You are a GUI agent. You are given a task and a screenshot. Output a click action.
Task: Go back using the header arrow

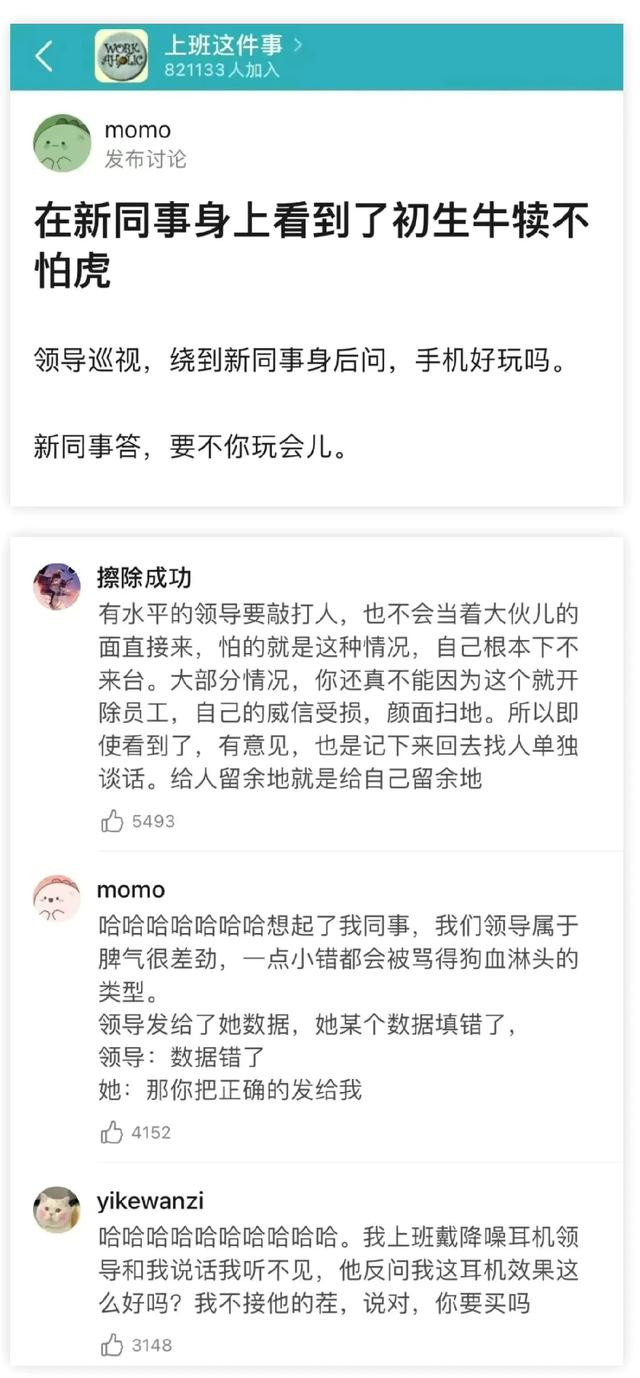[44, 56]
